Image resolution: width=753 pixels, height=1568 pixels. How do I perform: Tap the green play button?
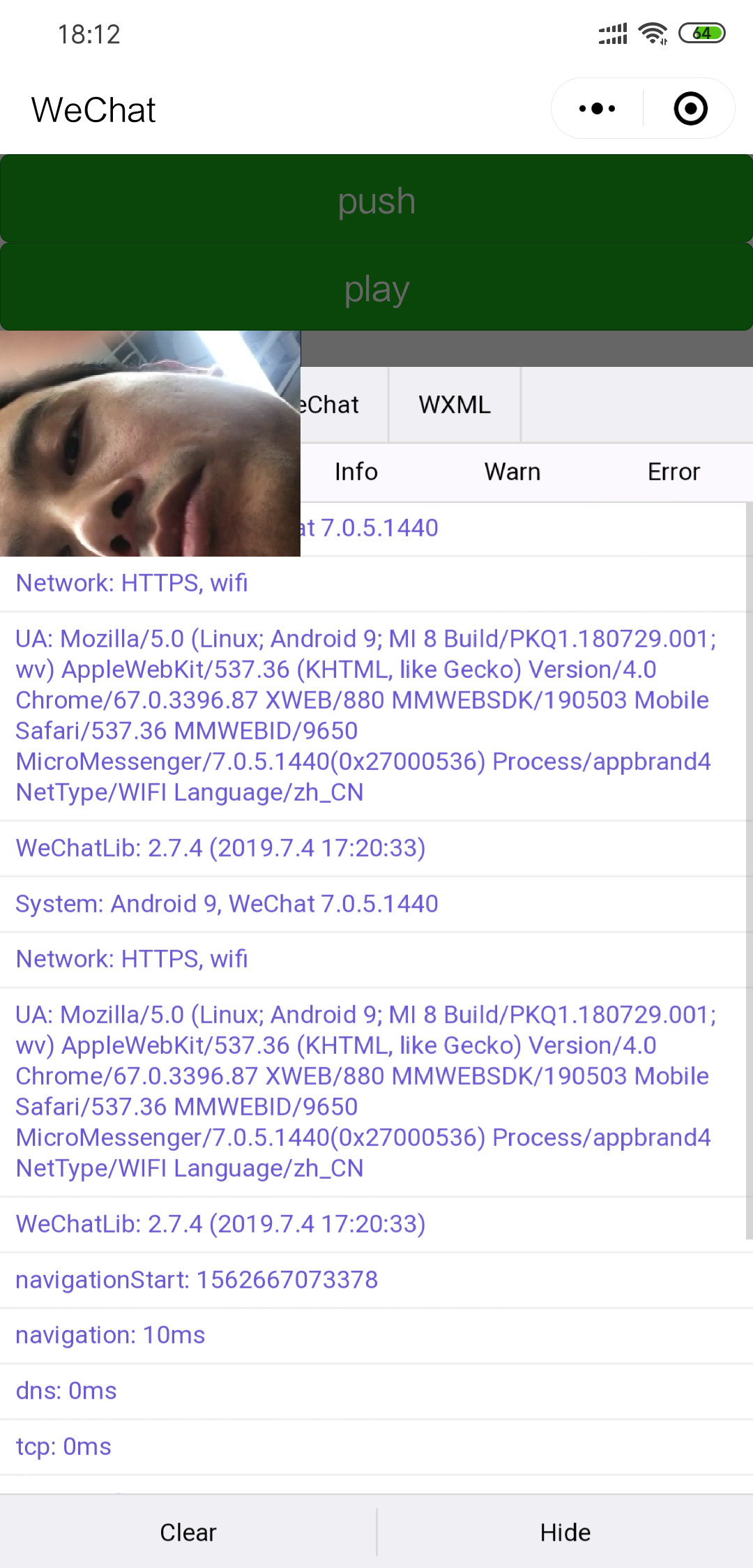(376, 287)
